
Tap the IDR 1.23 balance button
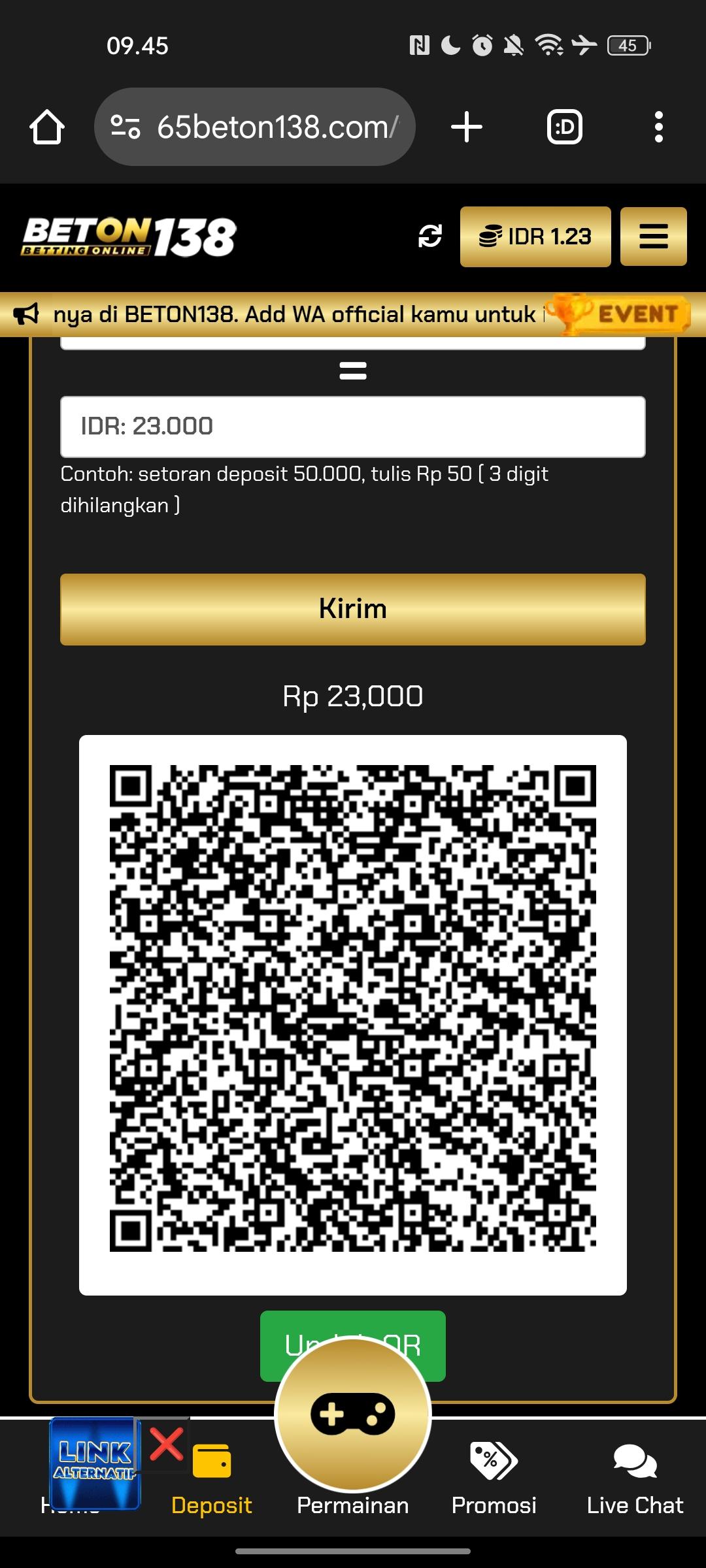tap(535, 237)
